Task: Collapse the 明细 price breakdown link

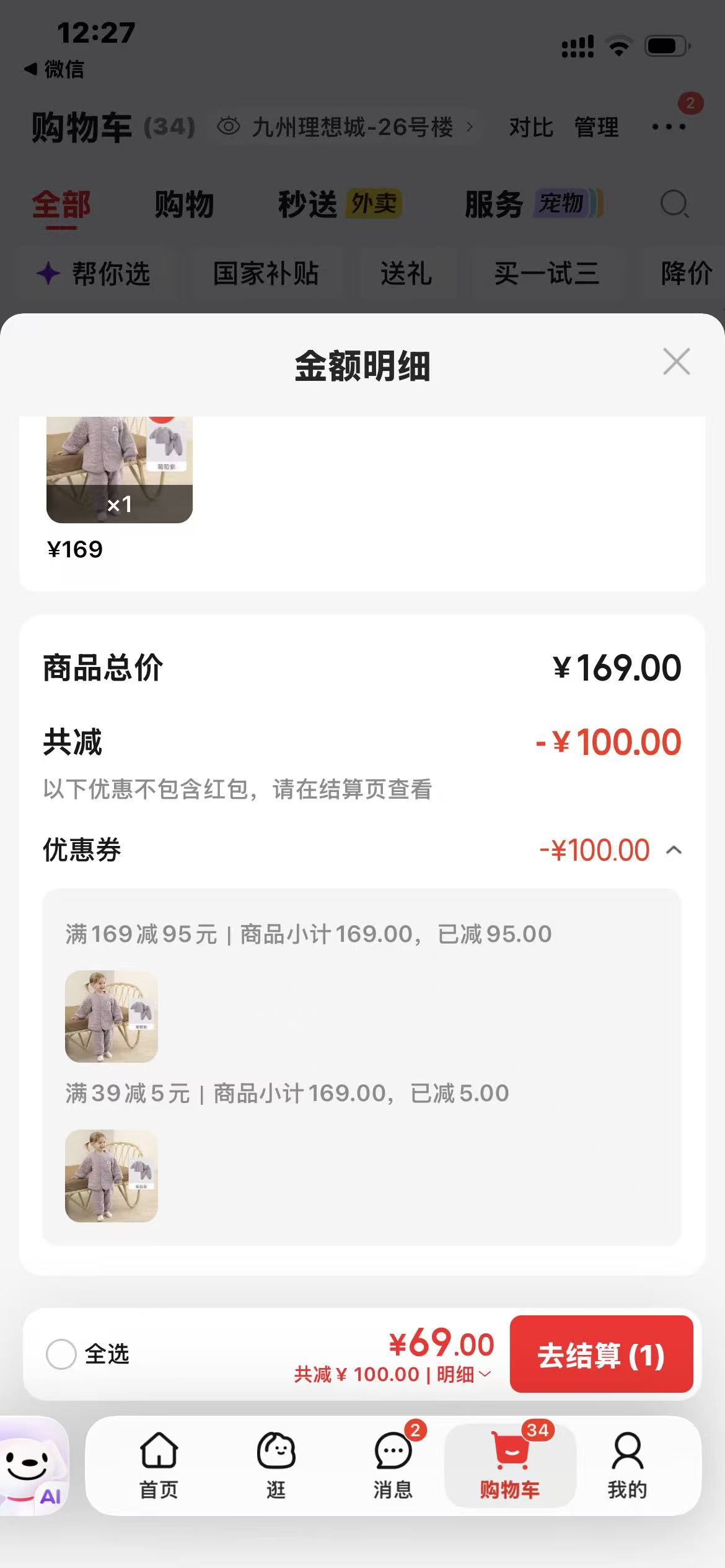Action: pos(464,1375)
